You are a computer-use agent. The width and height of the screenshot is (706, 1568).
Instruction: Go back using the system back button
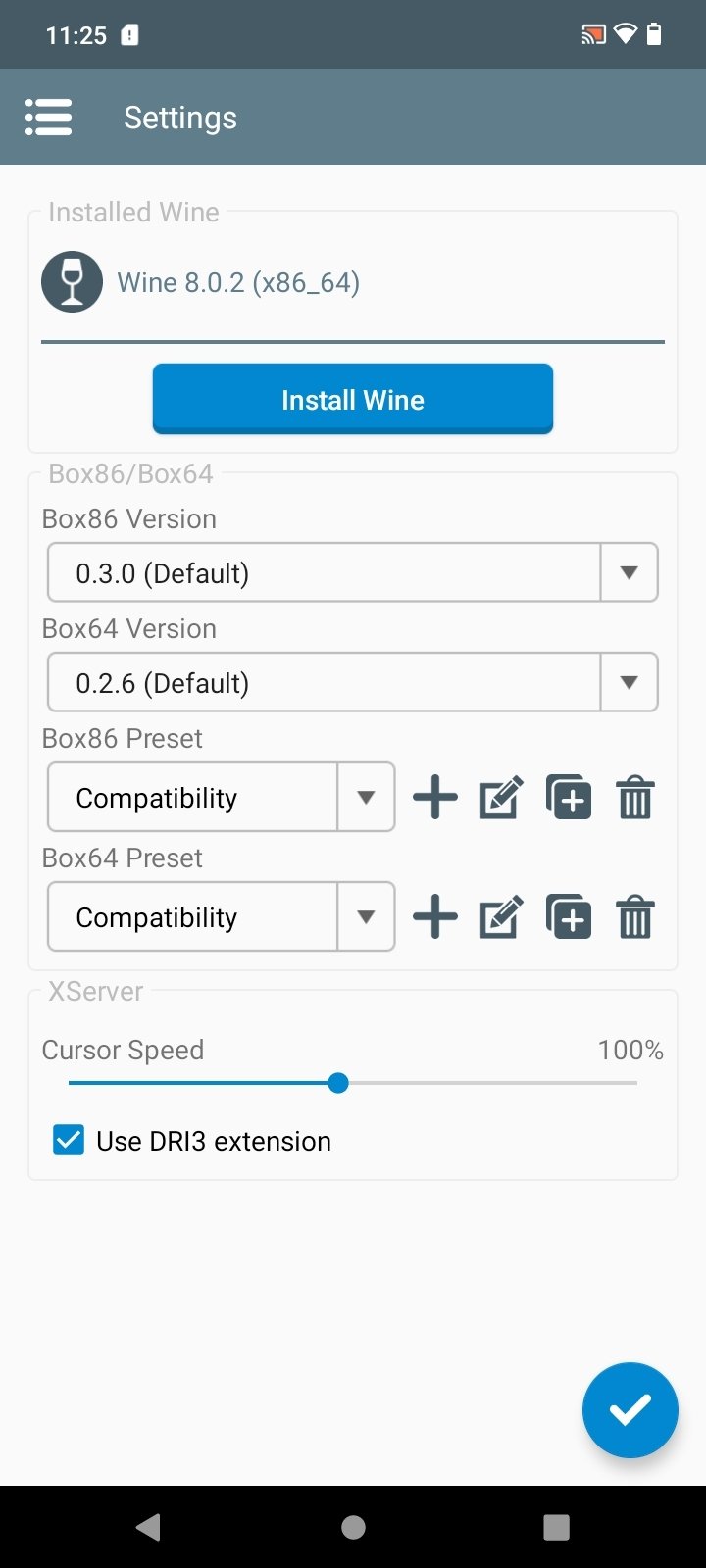click(x=149, y=1527)
